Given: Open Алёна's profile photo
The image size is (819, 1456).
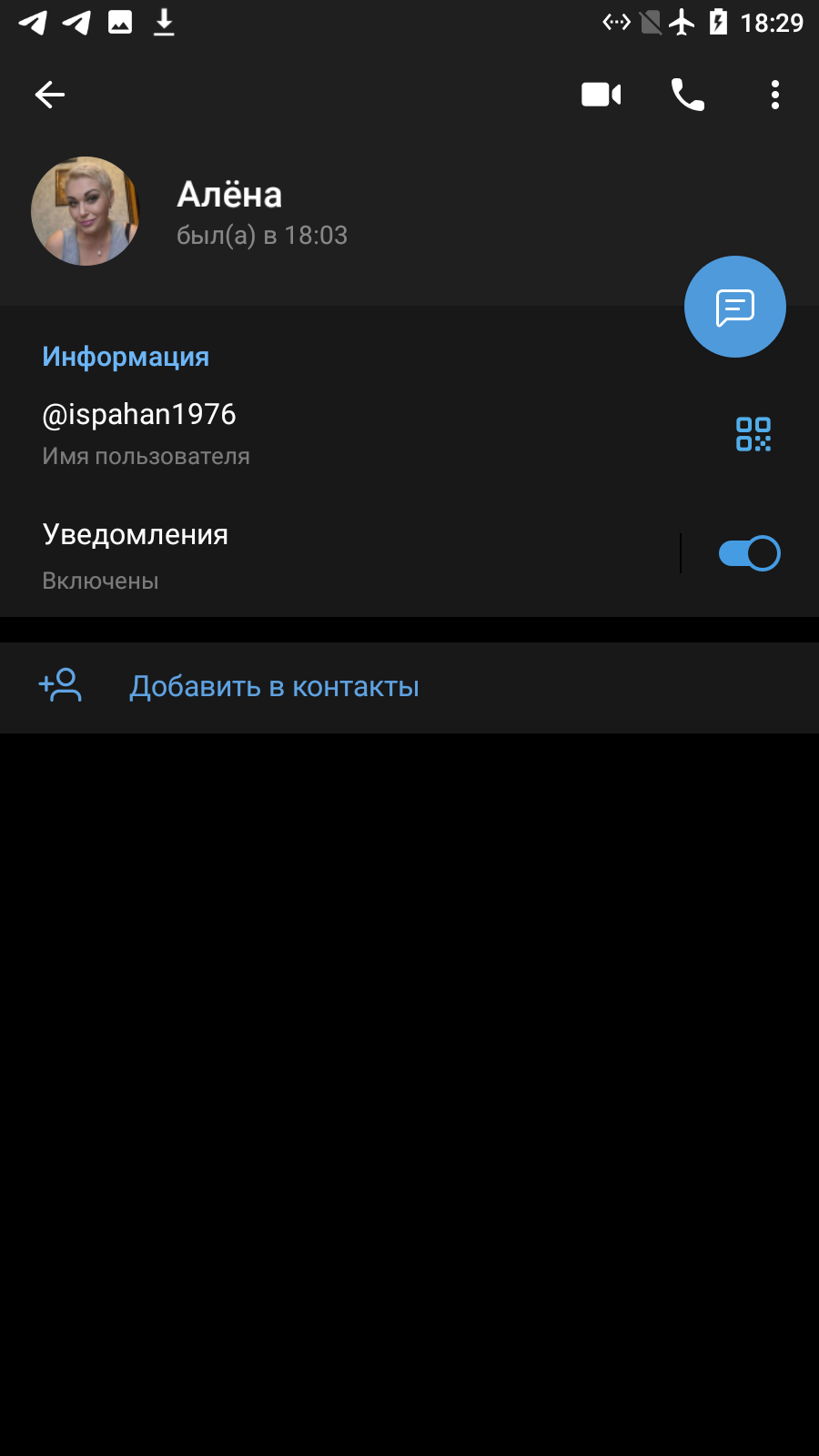Looking at the screenshot, I should [86, 211].
